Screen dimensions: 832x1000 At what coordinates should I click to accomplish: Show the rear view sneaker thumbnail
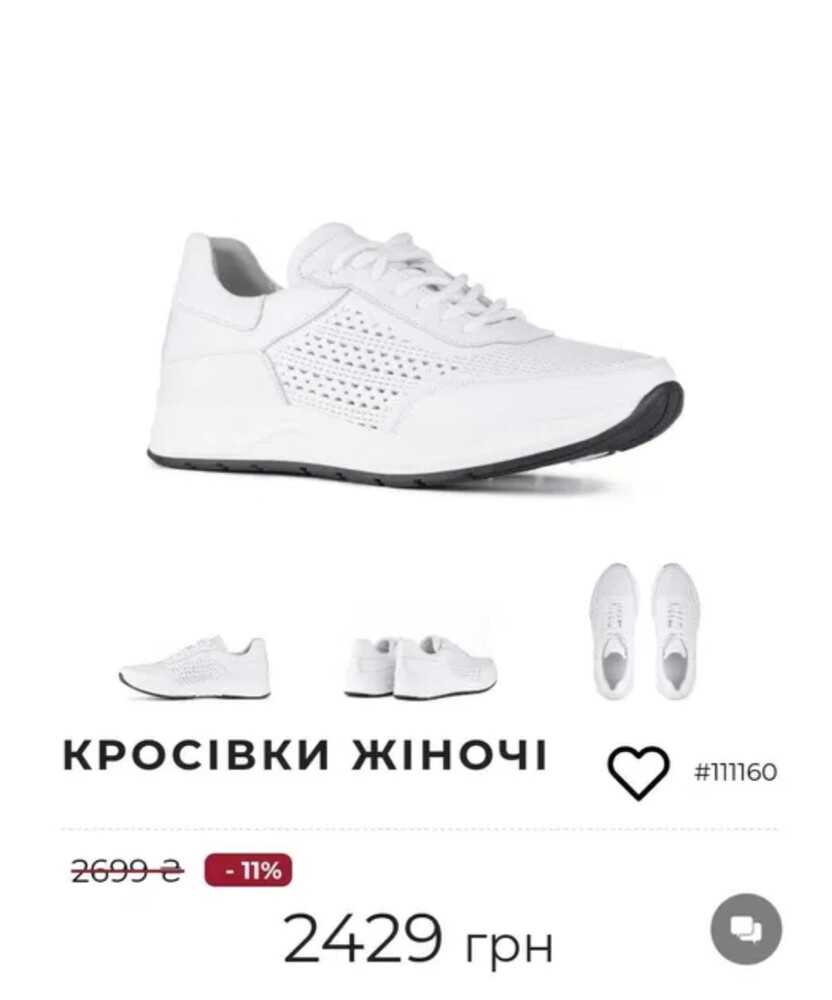421,664
